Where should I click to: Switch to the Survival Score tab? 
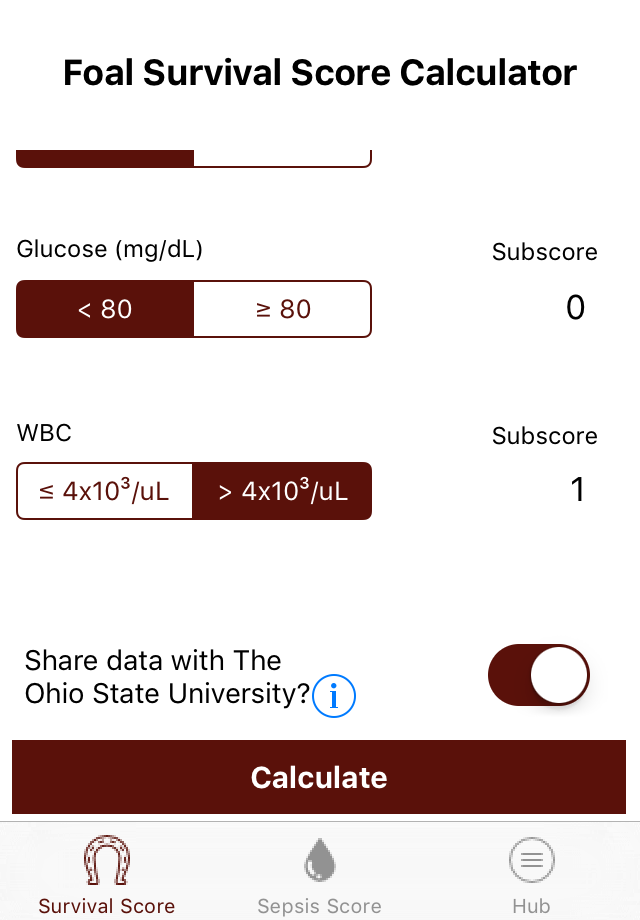click(x=107, y=877)
